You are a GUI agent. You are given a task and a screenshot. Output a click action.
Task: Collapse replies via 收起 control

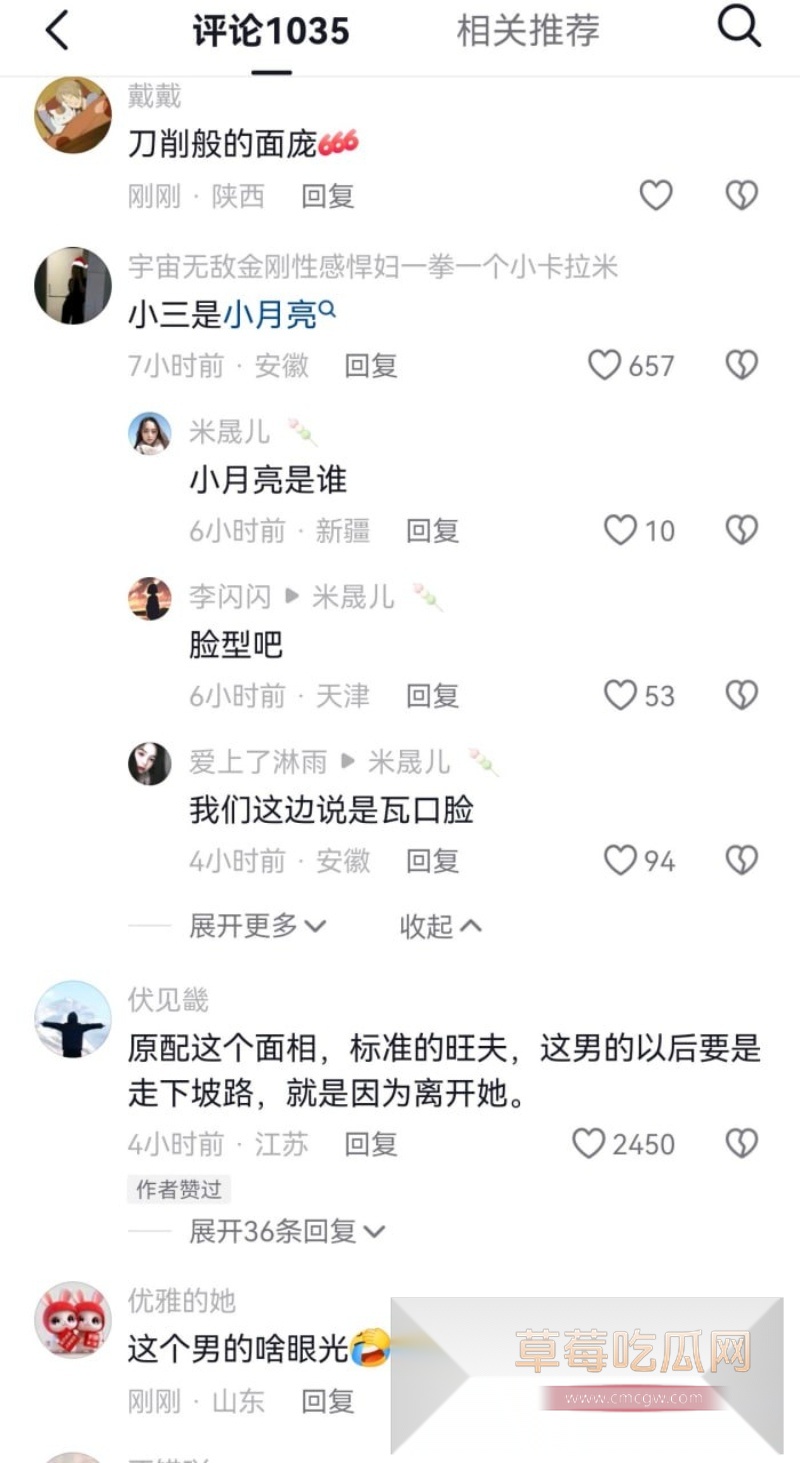(440, 926)
